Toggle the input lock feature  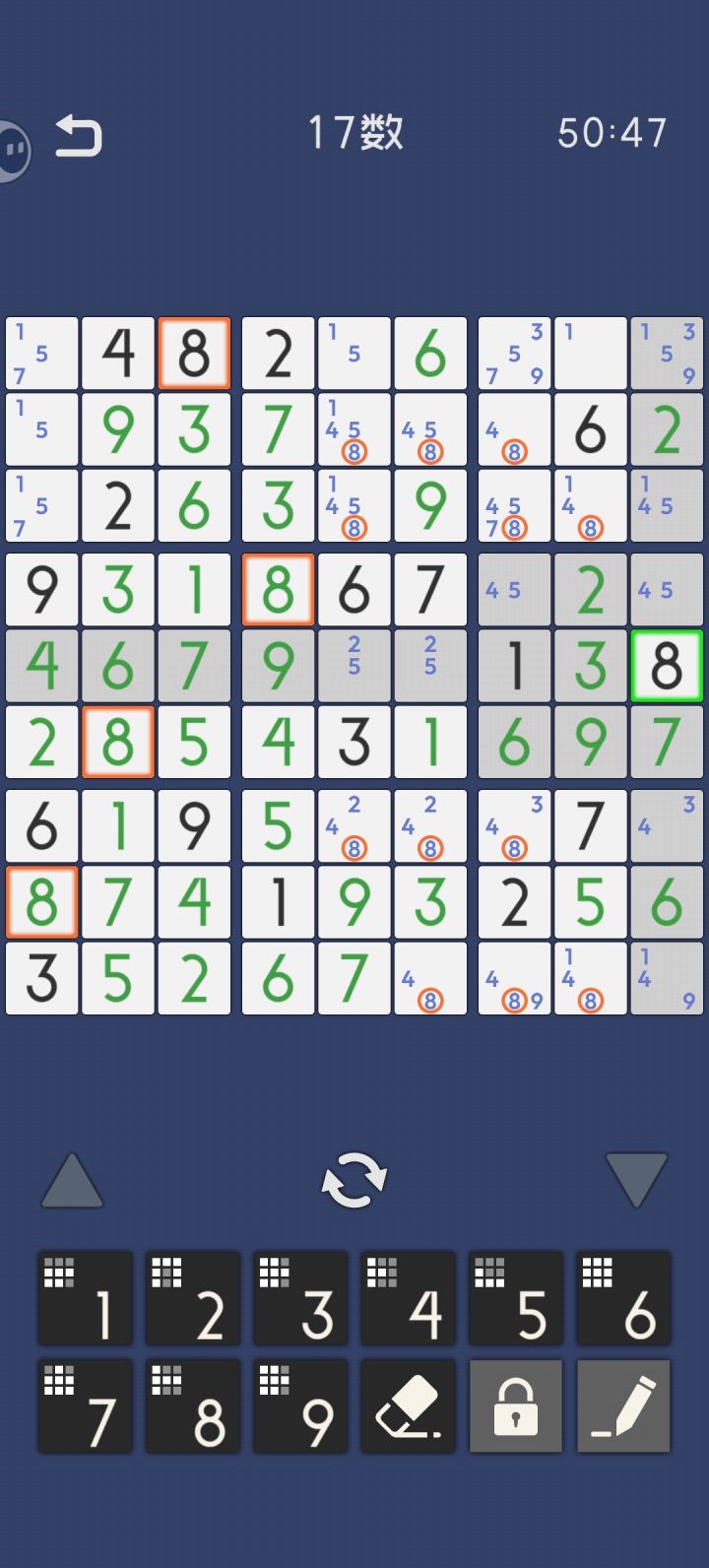pos(516,1405)
